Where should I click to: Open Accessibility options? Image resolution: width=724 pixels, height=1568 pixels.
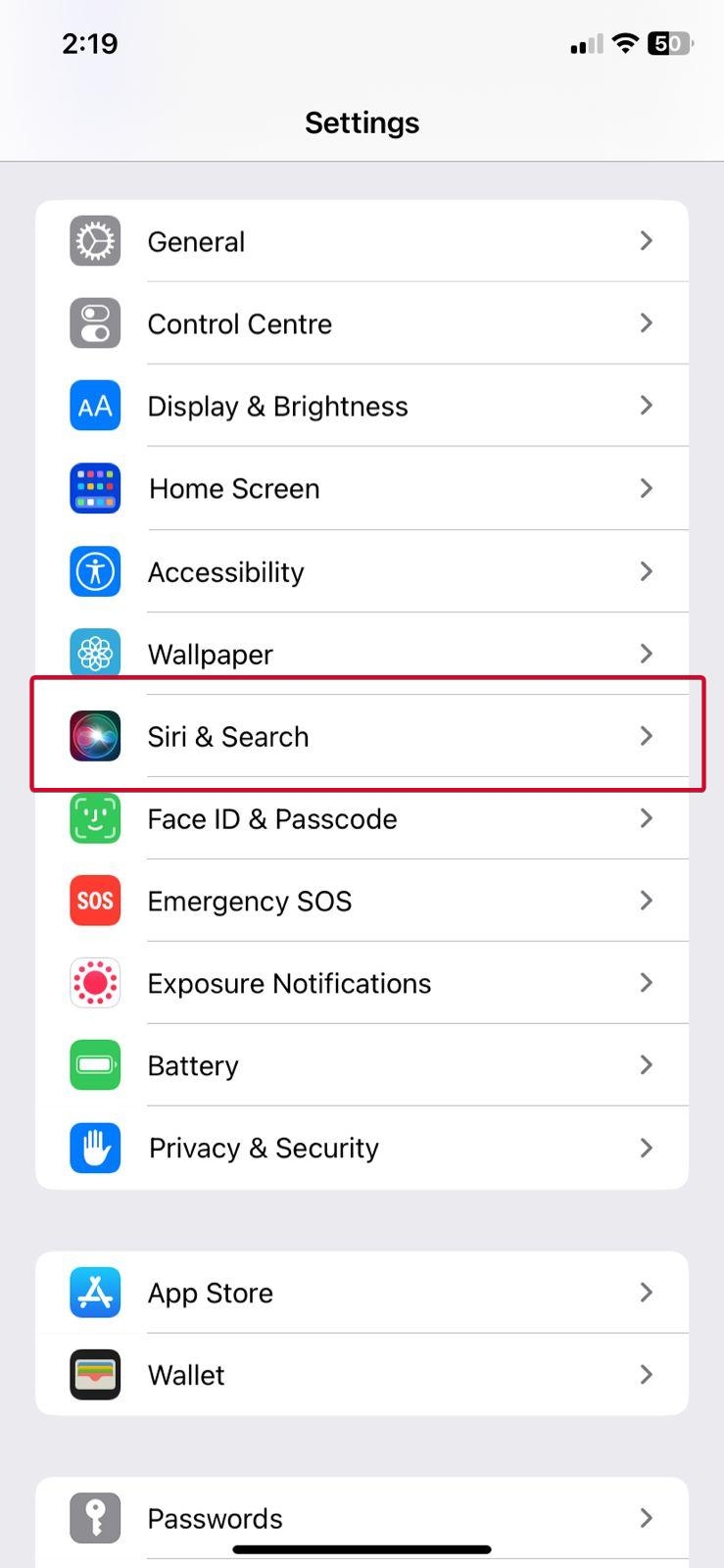(362, 571)
